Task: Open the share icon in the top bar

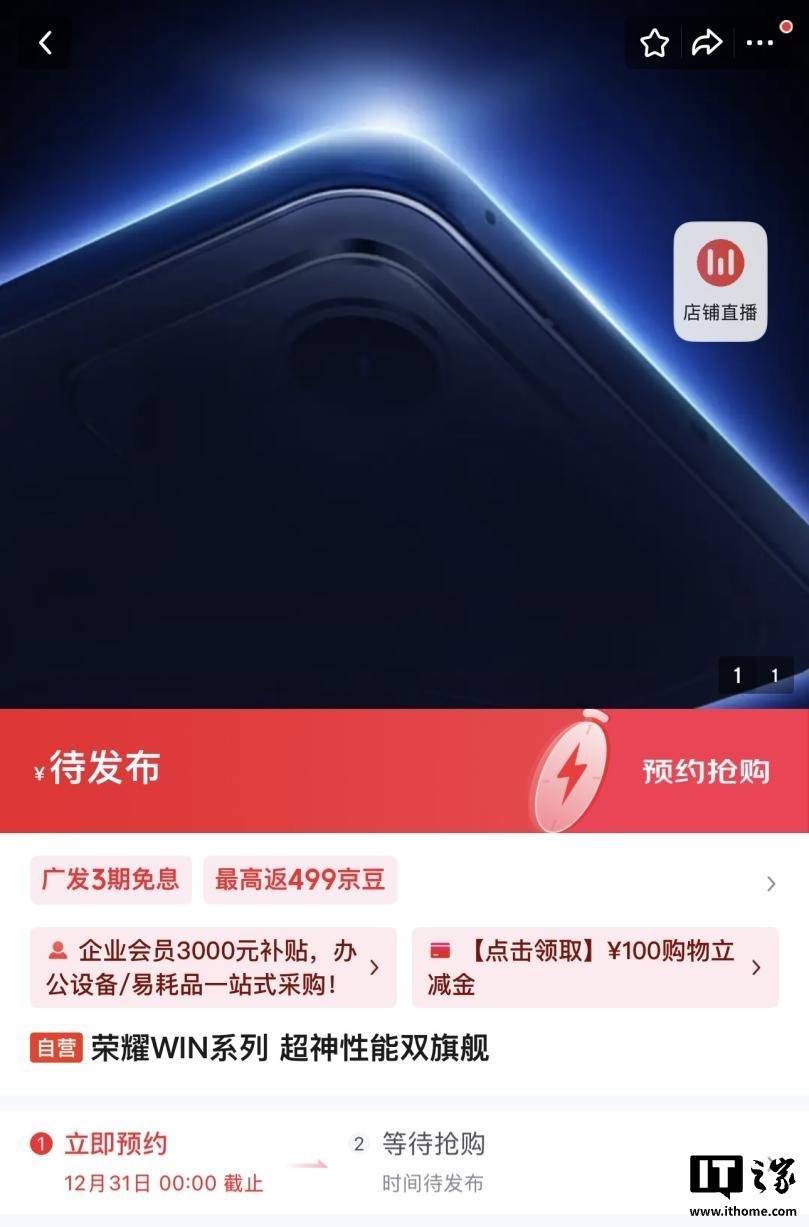Action: click(708, 43)
